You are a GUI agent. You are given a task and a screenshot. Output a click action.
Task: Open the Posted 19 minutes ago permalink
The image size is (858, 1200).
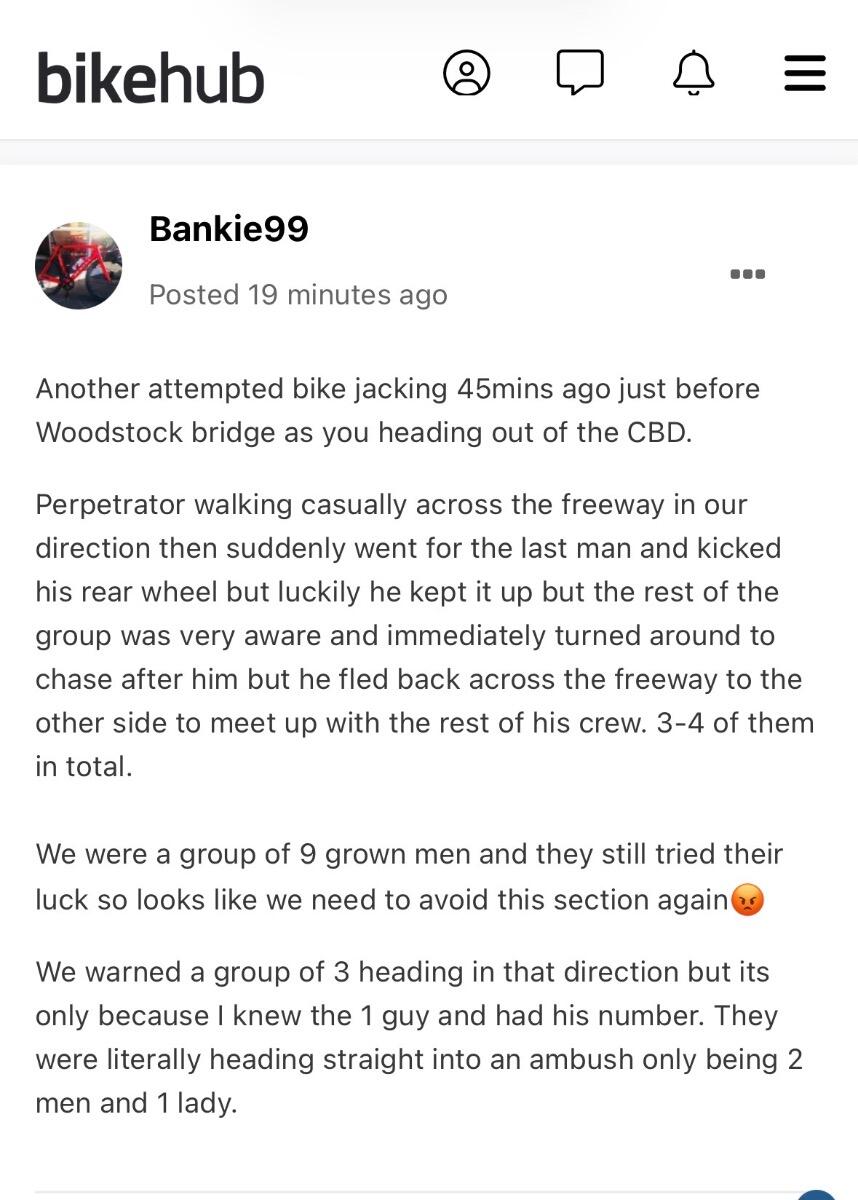point(297,295)
